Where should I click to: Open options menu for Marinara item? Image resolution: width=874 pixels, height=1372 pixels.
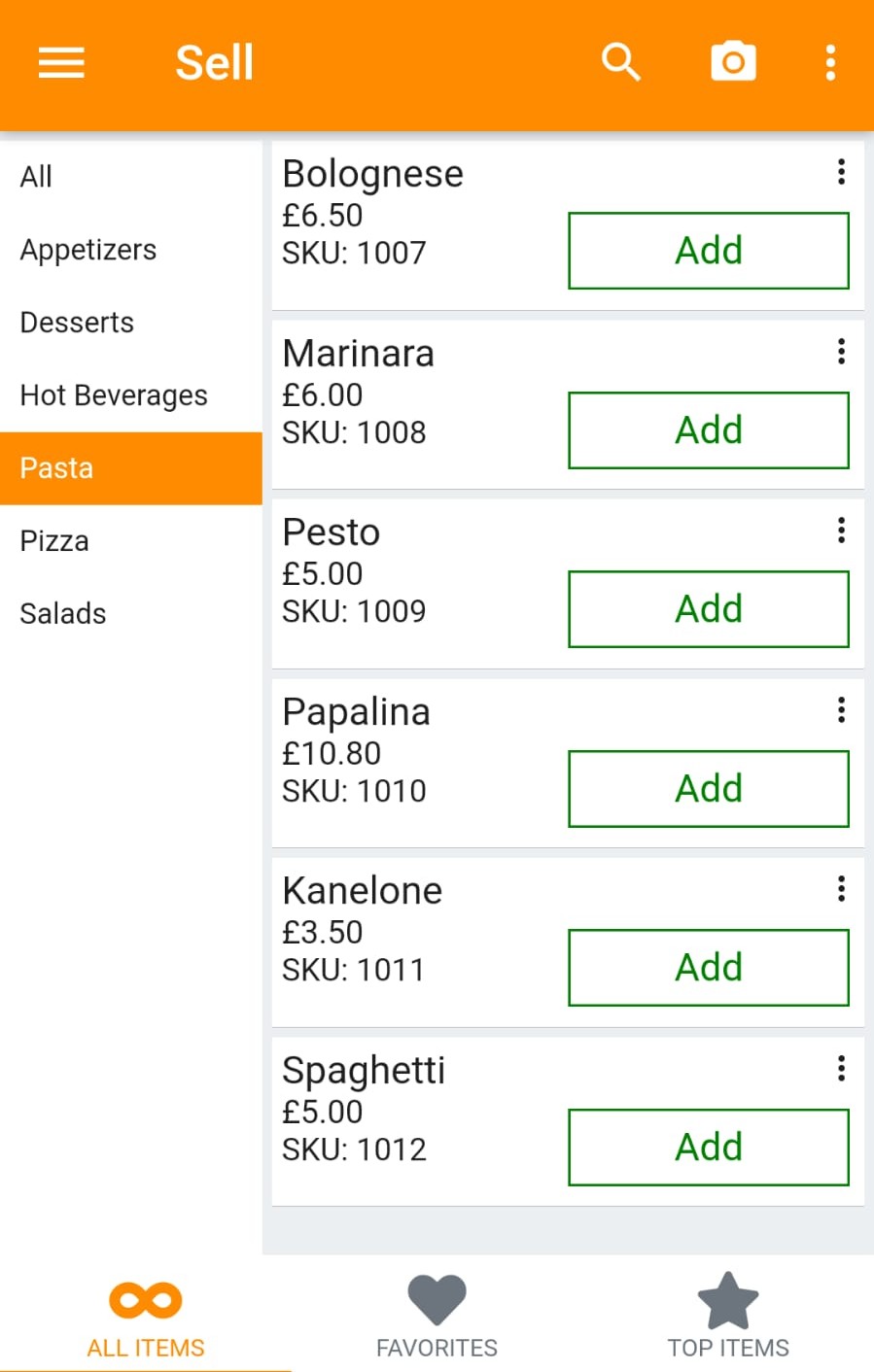coord(841,351)
